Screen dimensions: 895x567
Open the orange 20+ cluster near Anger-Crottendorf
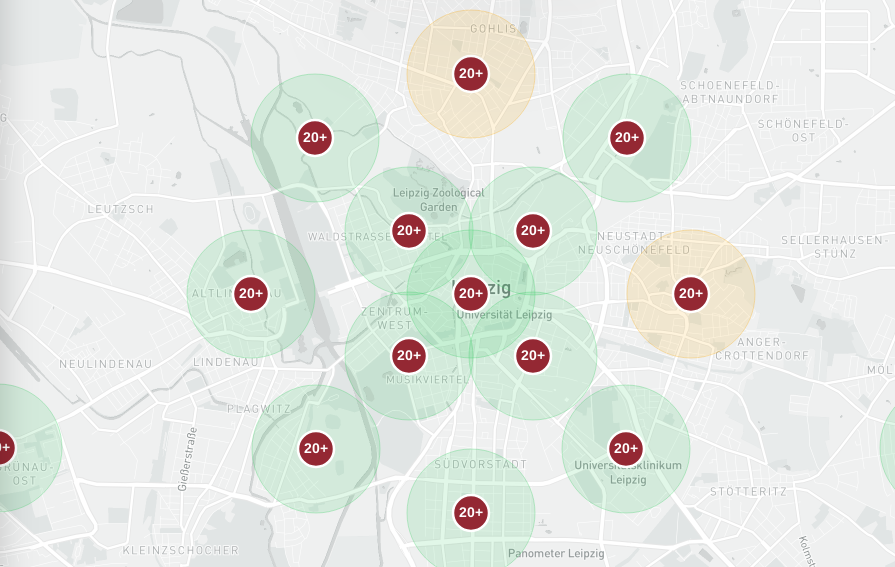(x=691, y=294)
